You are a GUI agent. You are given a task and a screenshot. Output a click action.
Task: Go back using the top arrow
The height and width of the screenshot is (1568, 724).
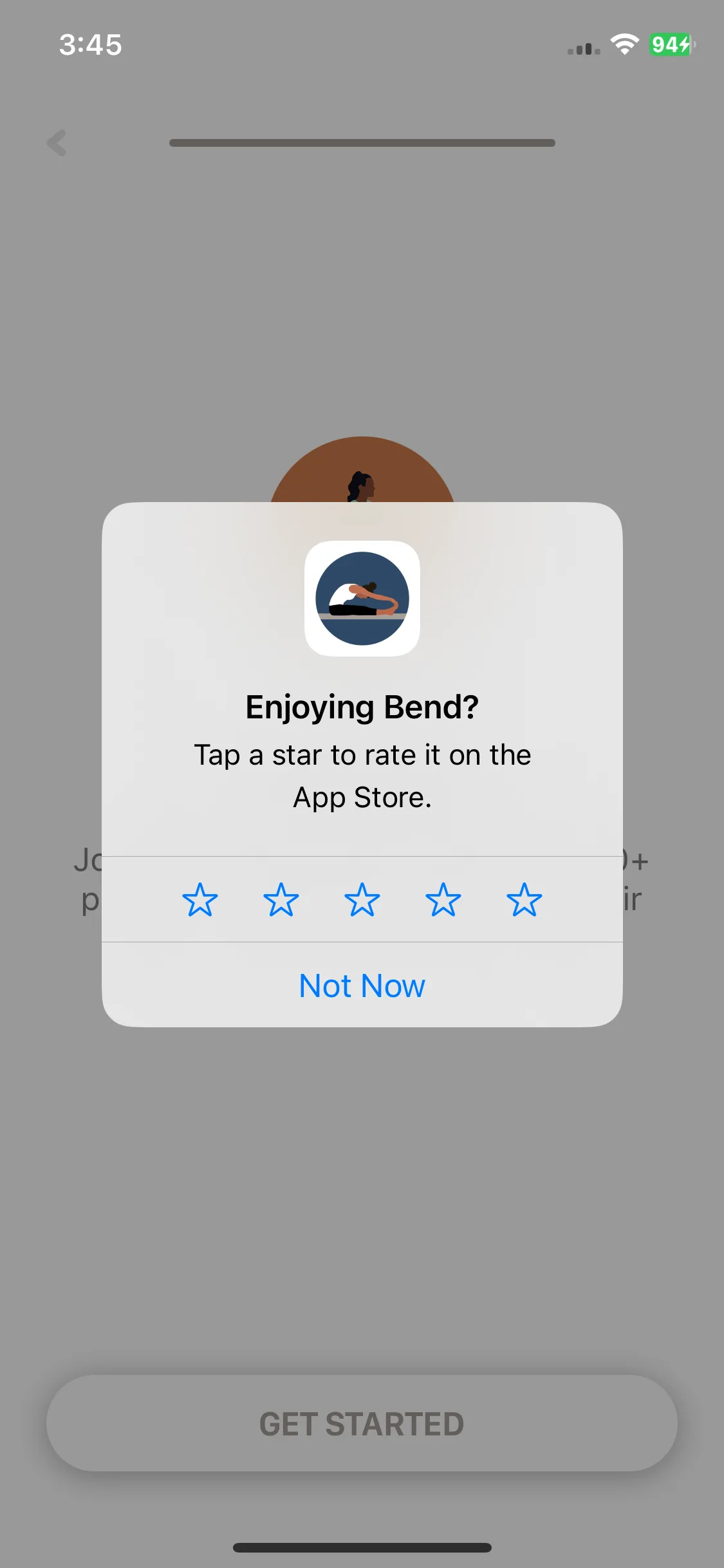tap(57, 143)
